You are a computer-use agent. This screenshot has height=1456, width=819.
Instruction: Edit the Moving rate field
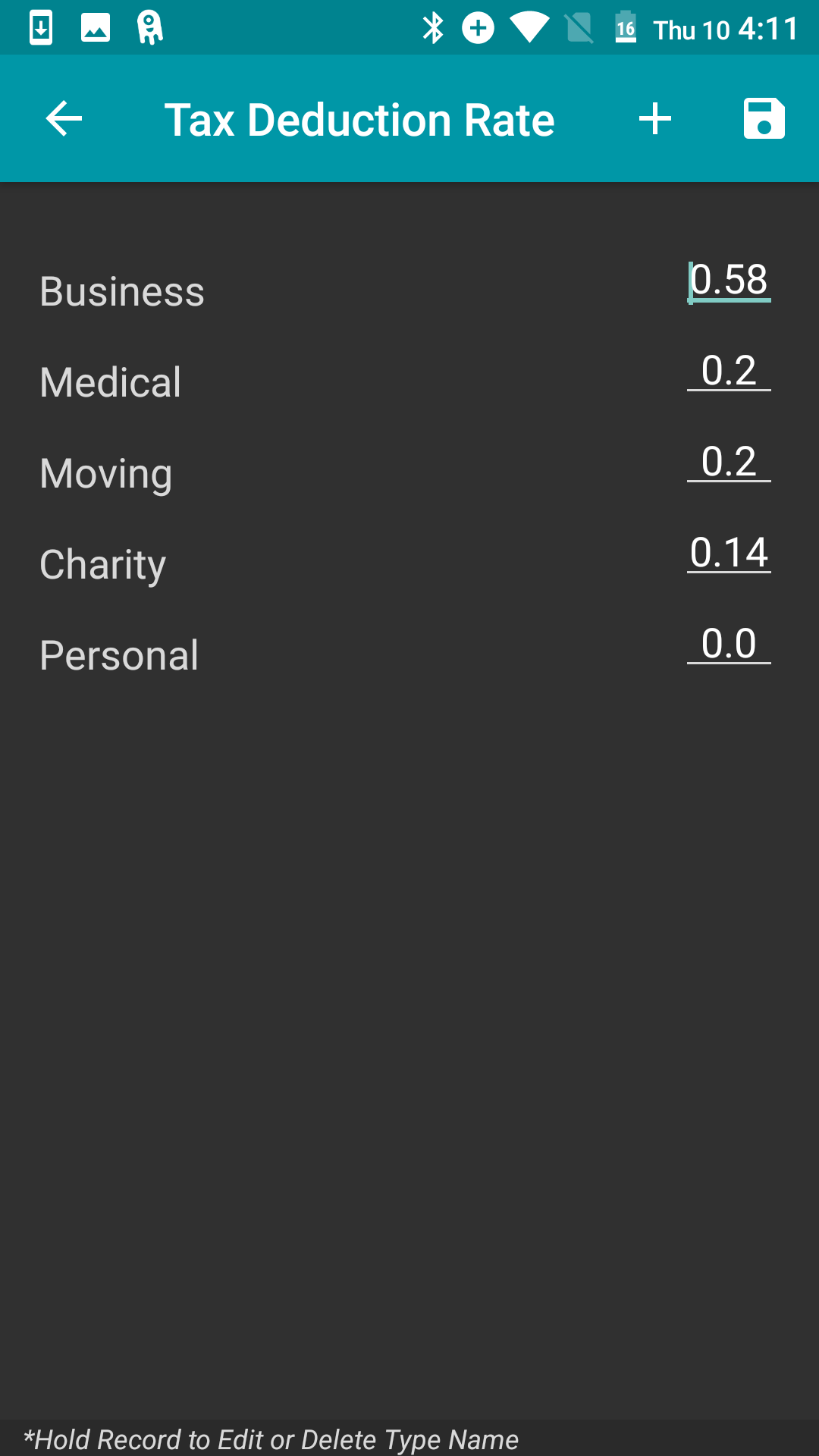[x=729, y=462]
